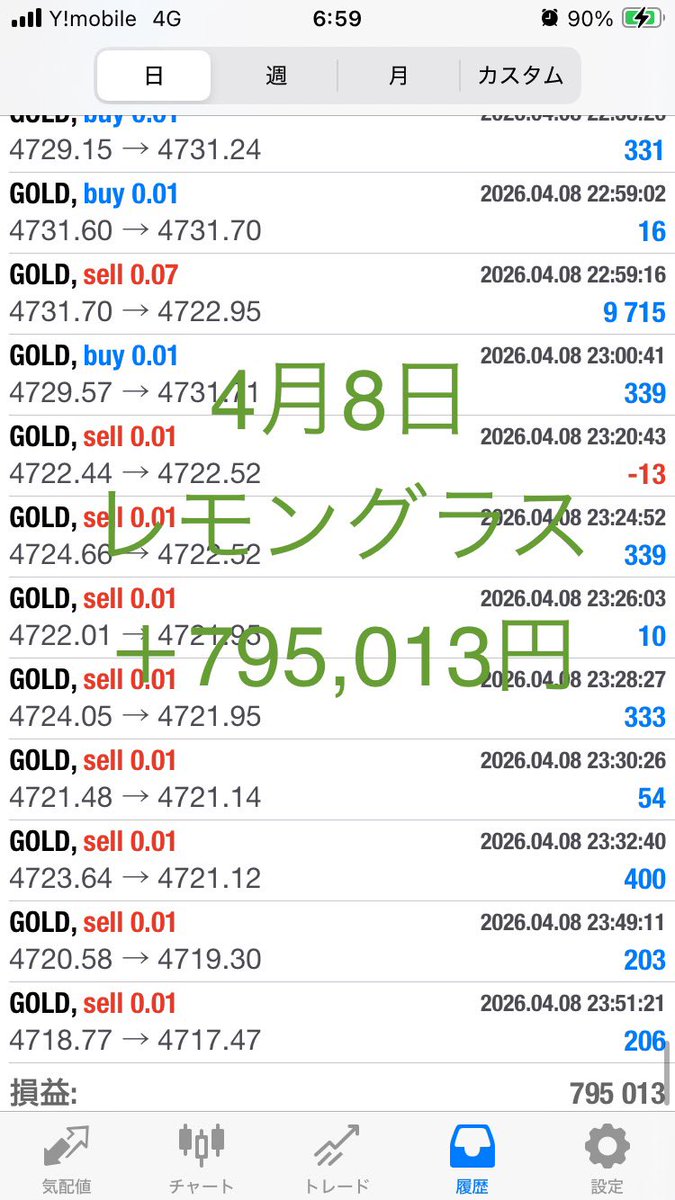Expand the GOLD sell trade at 23:32:40
This screenshot has height=1200, width=675.
point(337,861)
